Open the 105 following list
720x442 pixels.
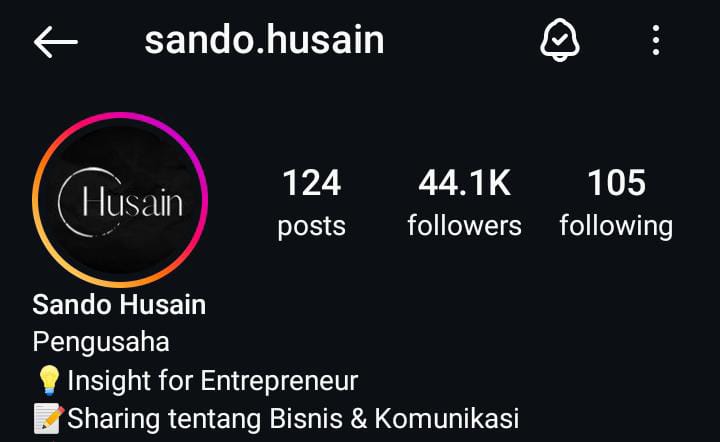pos(616,203)
